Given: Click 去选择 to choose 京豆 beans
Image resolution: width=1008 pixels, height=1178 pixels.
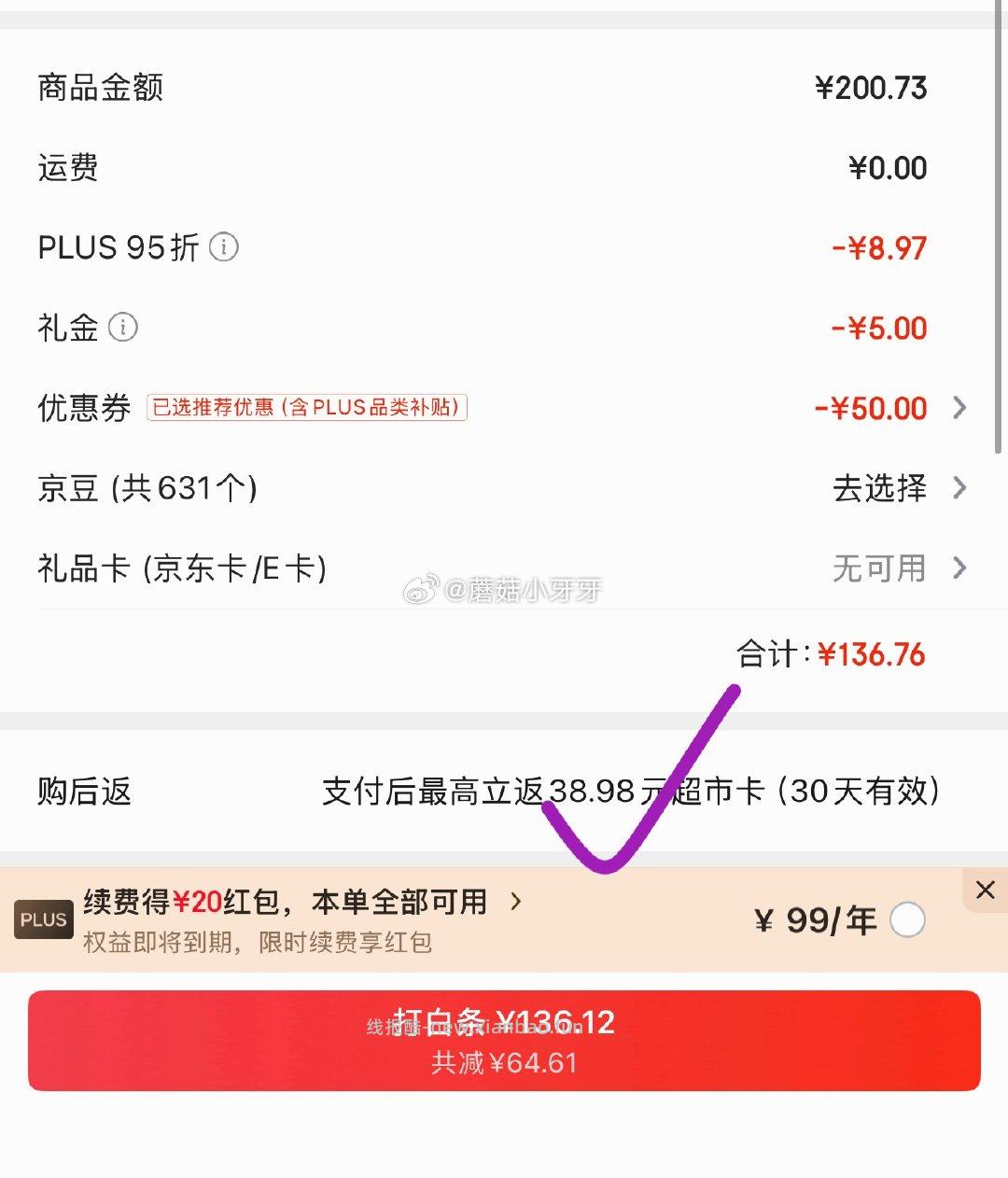Looking at the screenshot, I should coord(879,488).
